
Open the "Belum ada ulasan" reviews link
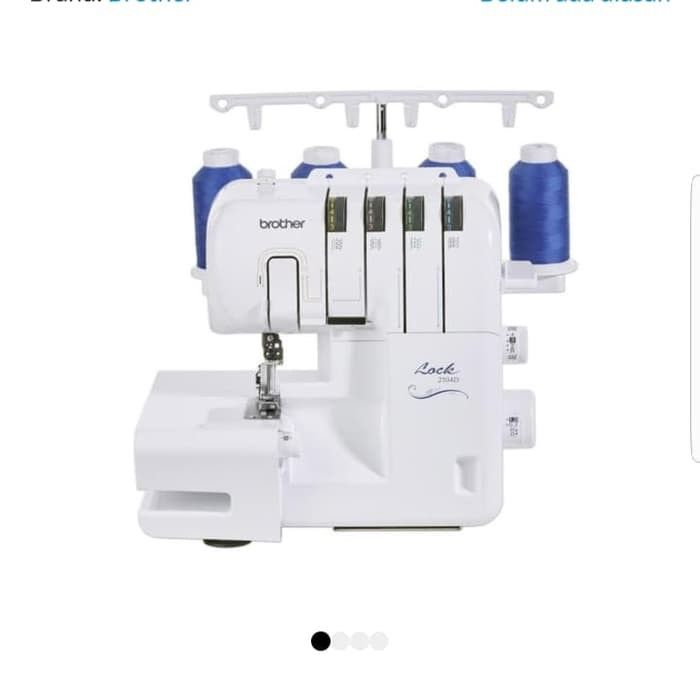(574, 3)
